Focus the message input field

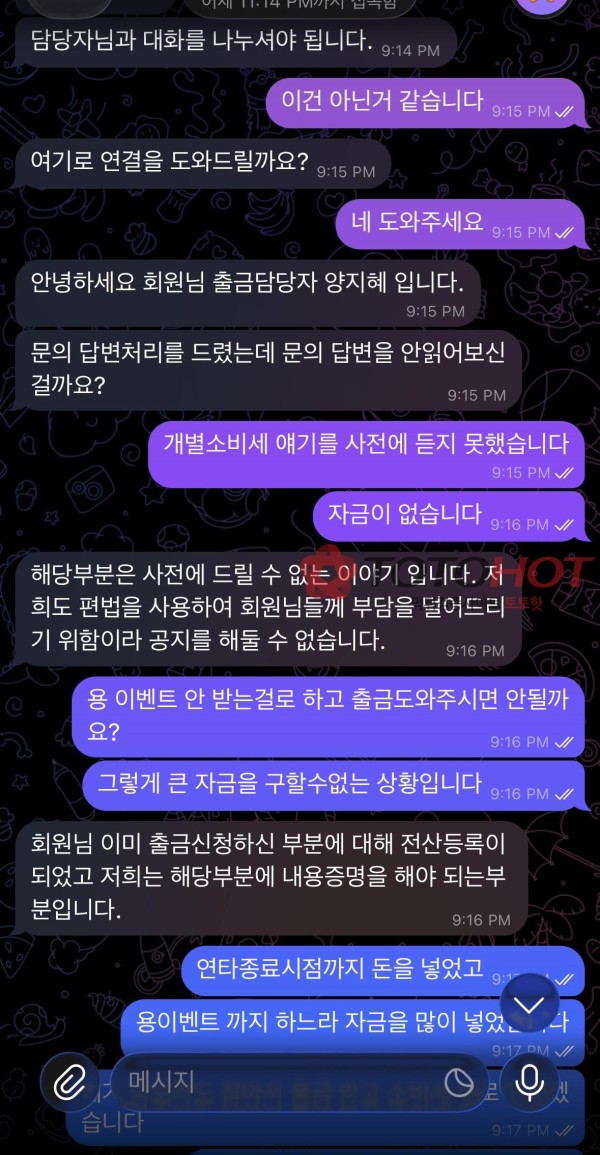tap(270, 1082)
